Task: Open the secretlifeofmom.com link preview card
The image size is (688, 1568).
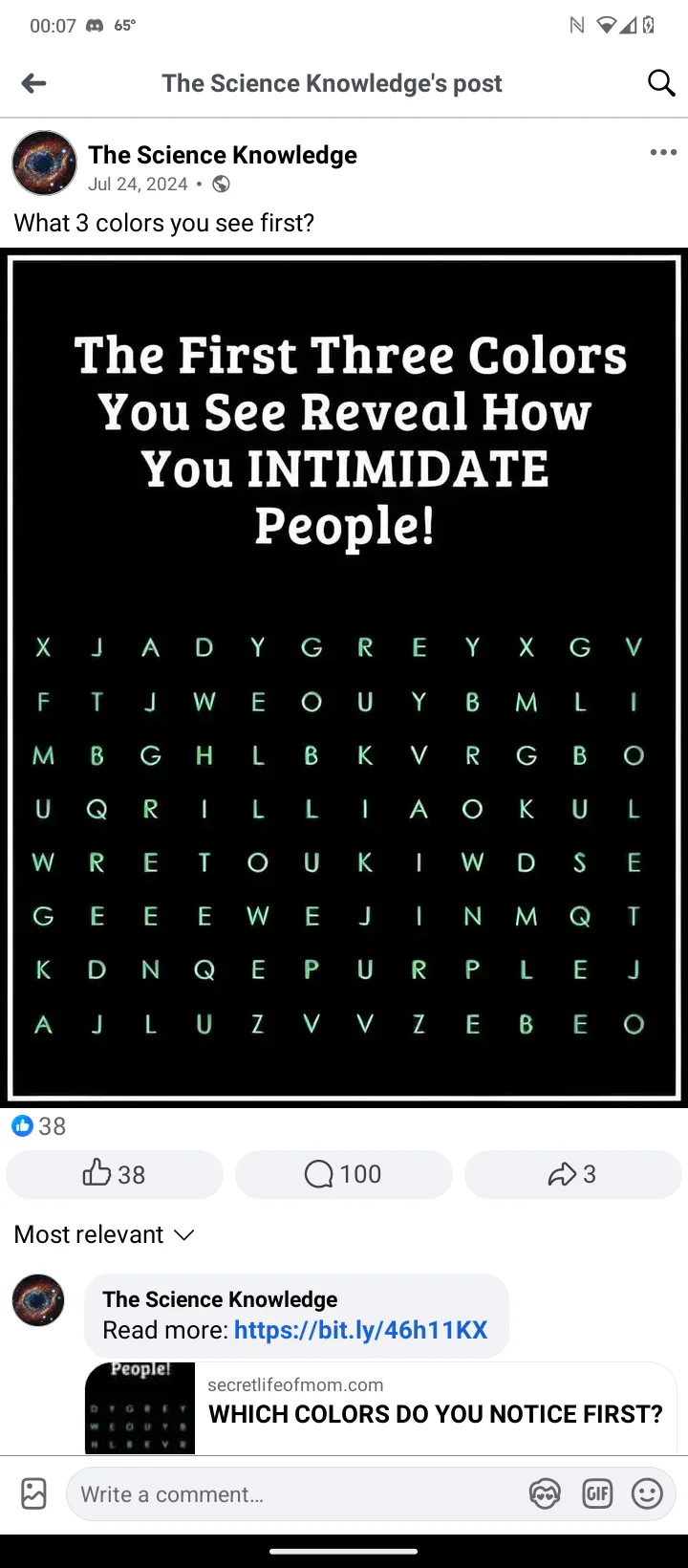Action: coord(380,1408)
